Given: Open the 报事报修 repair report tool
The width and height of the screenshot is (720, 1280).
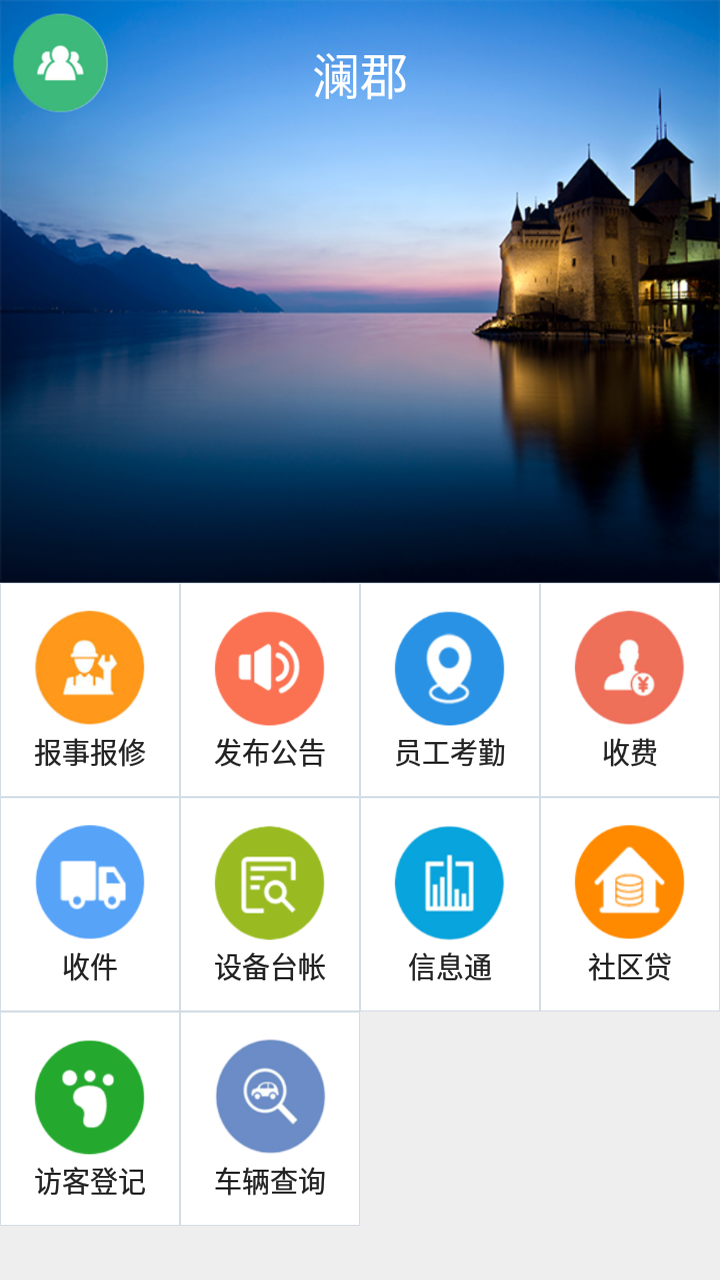Looking at the screenshot, I should click(89, 666).
